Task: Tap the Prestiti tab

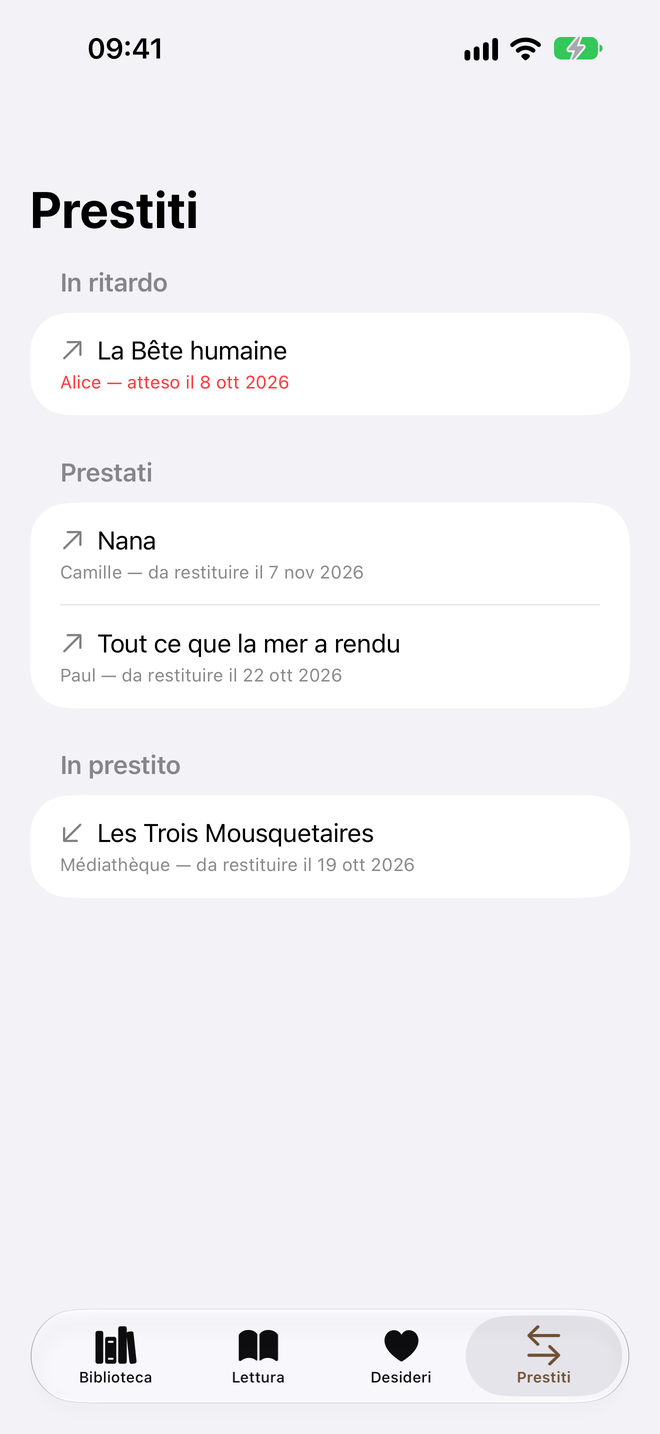Action: tap(544, 1356)
